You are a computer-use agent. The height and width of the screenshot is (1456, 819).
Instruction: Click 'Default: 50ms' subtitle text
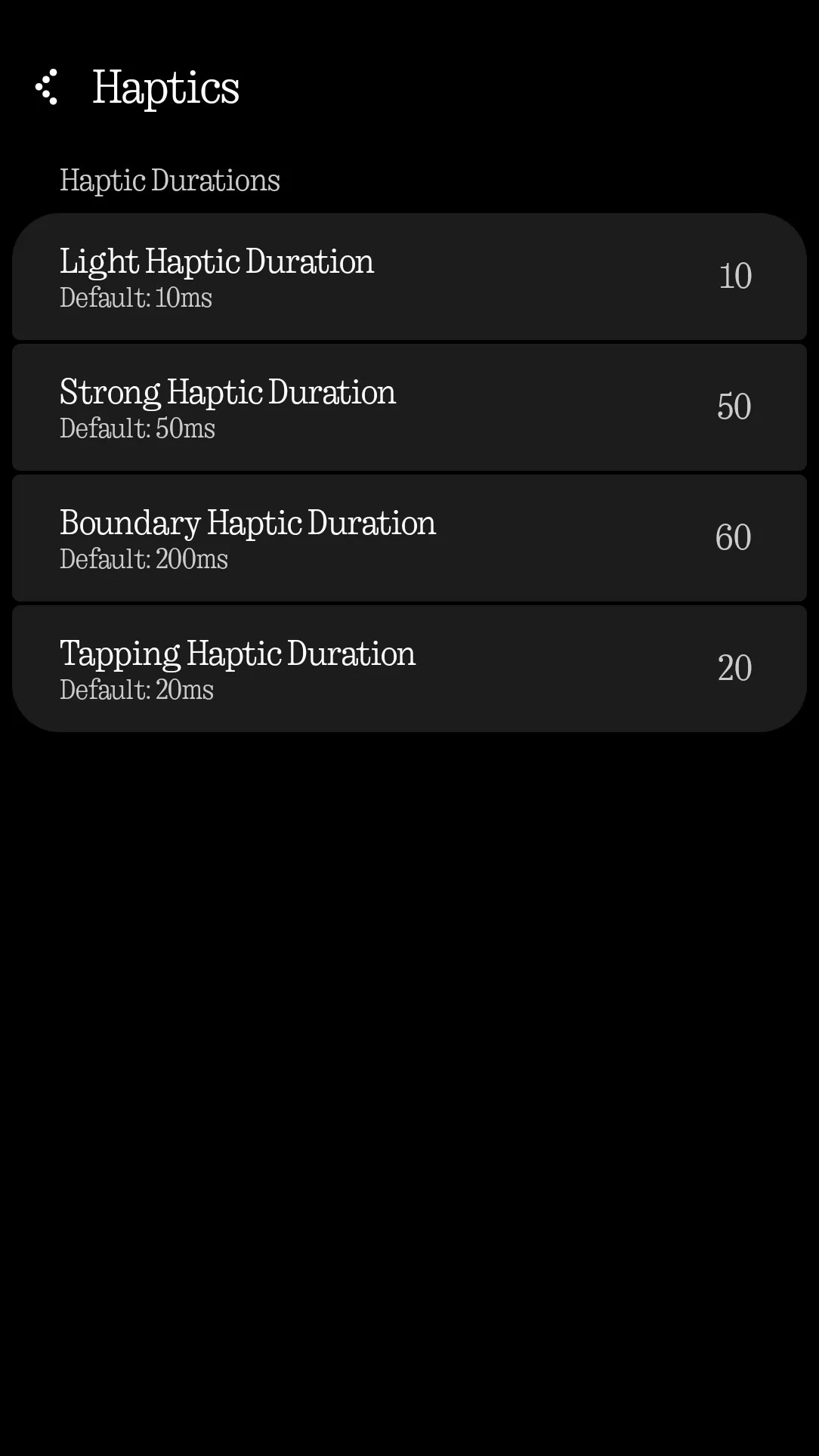137,429
